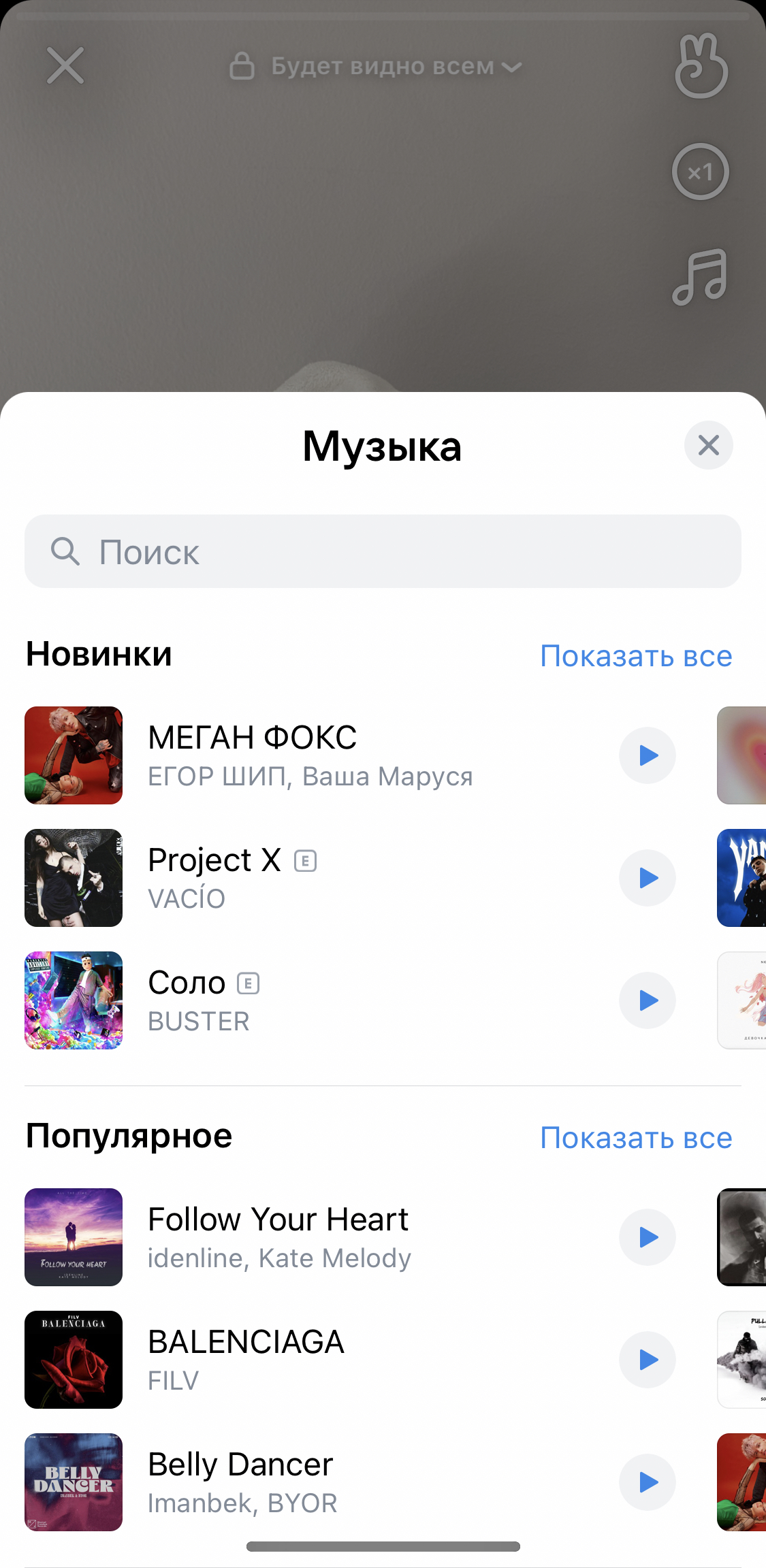
Task: Play preview of Belly Dancer
Action: 647,1482
